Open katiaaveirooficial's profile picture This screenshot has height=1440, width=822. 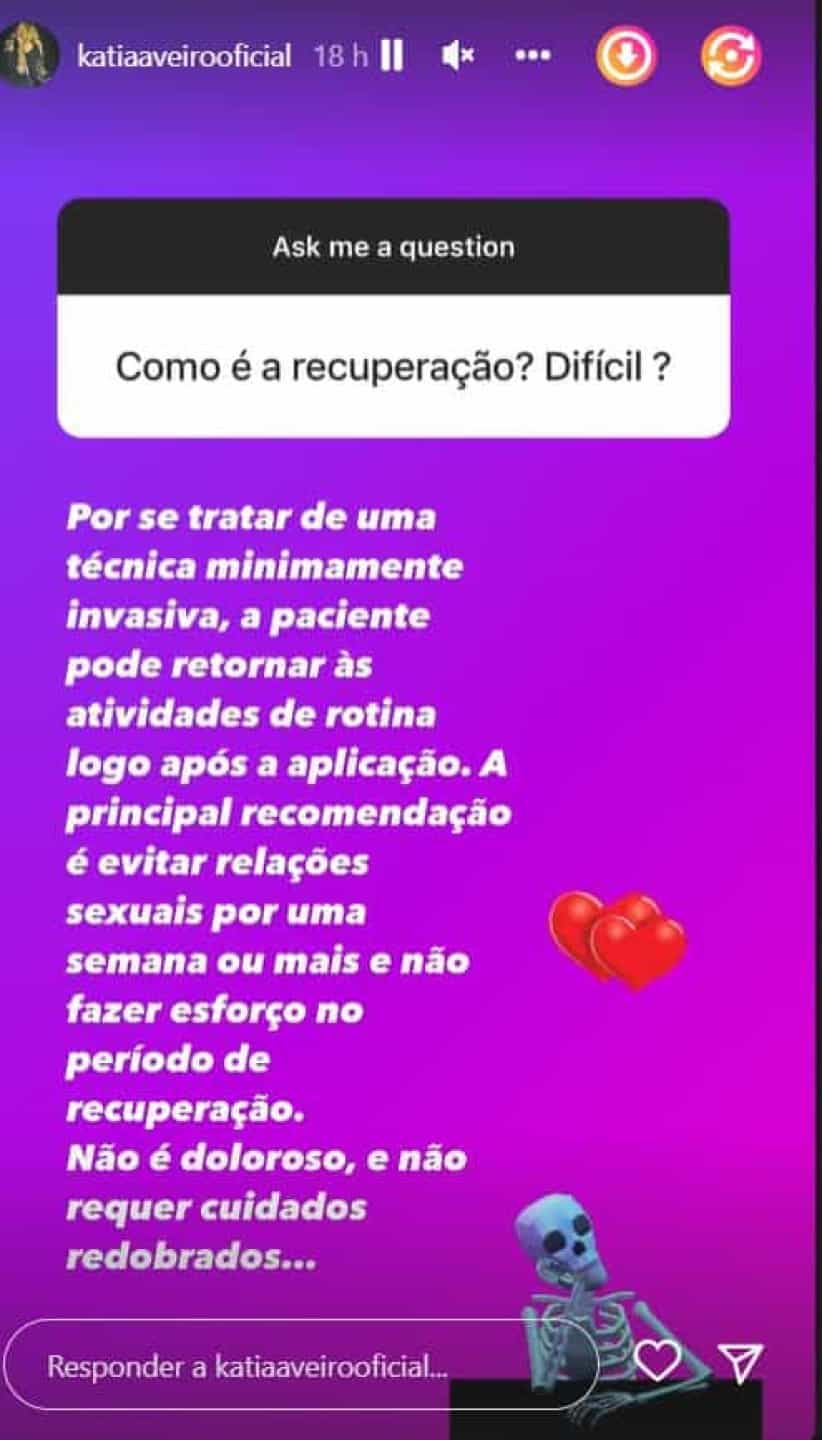coord(29,56)
